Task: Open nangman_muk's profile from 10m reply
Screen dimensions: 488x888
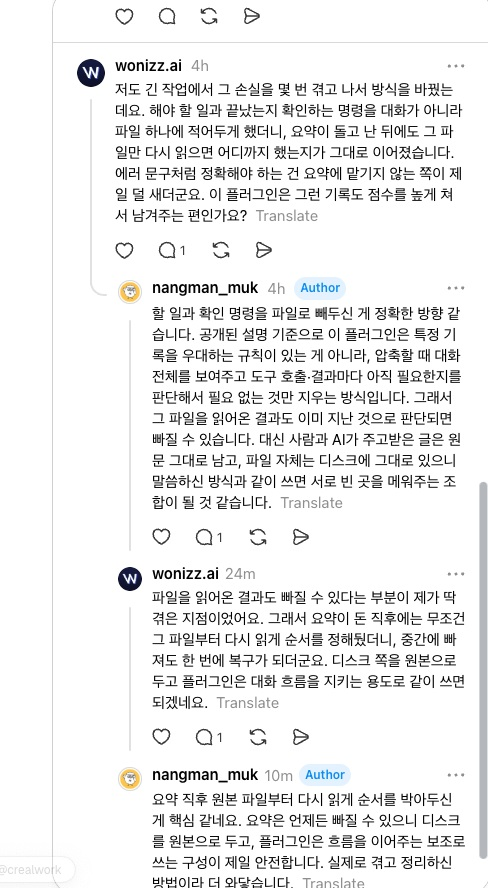Action: [x=205, y=775]
